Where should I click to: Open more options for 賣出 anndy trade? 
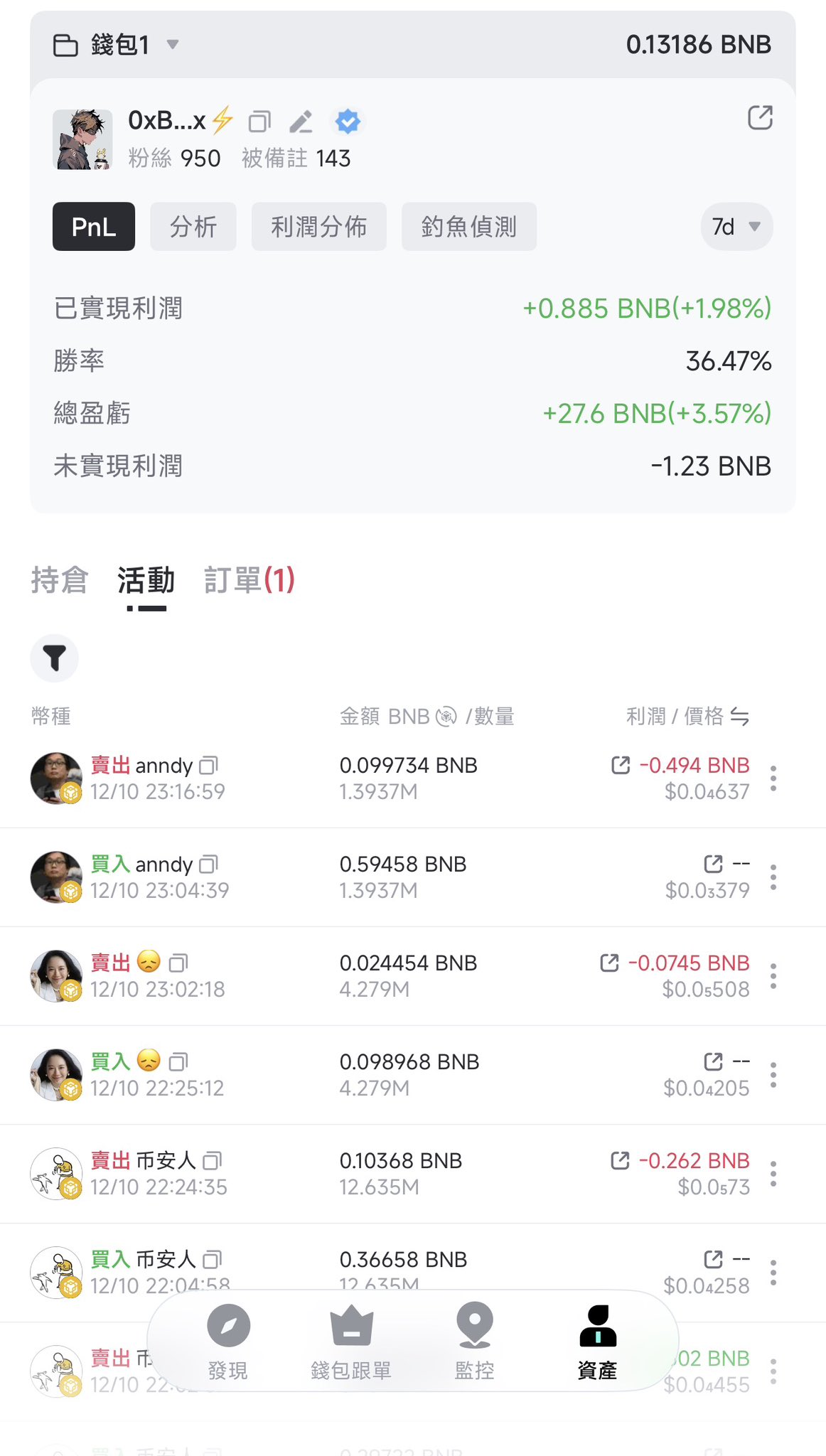773,778
